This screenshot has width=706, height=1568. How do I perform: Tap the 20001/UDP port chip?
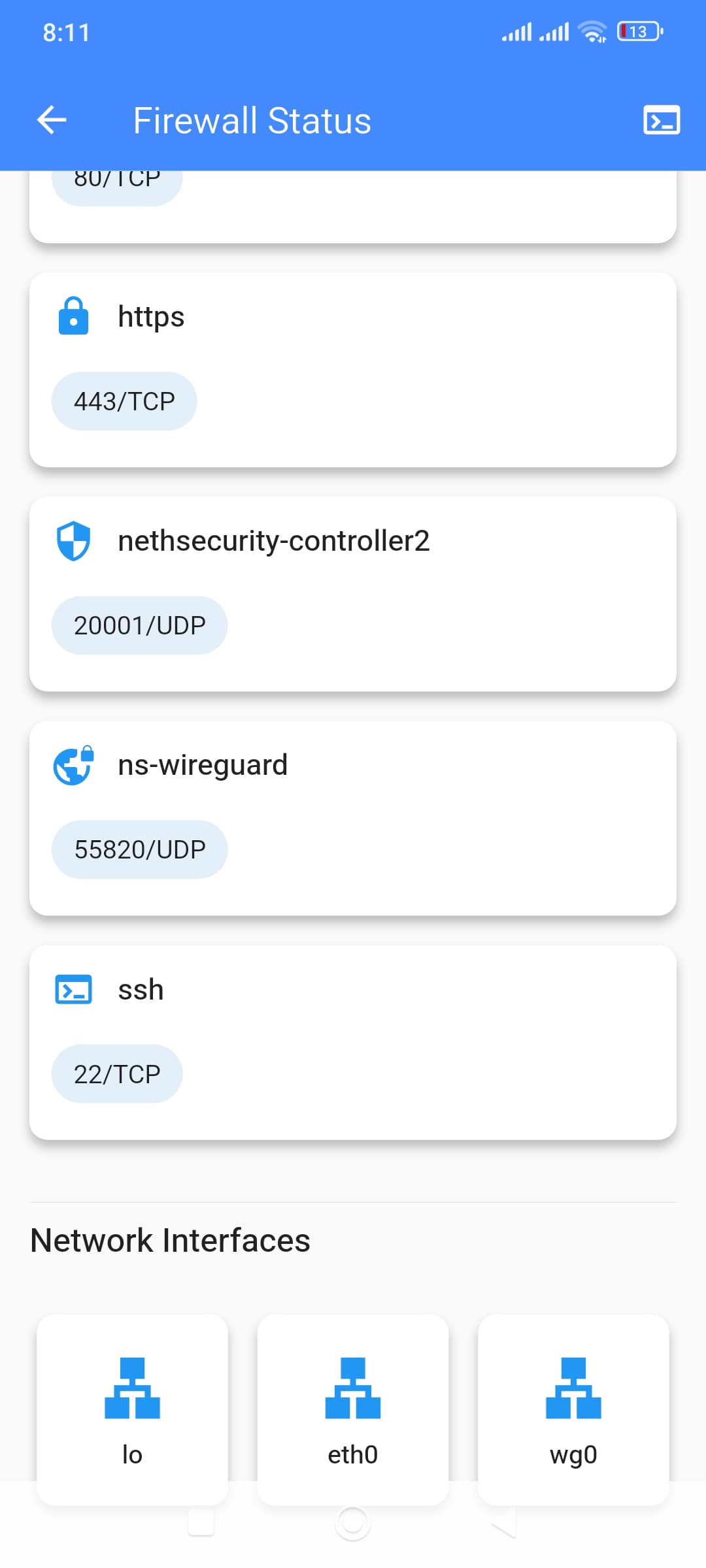pyautogui.click(x=140, y=625)
